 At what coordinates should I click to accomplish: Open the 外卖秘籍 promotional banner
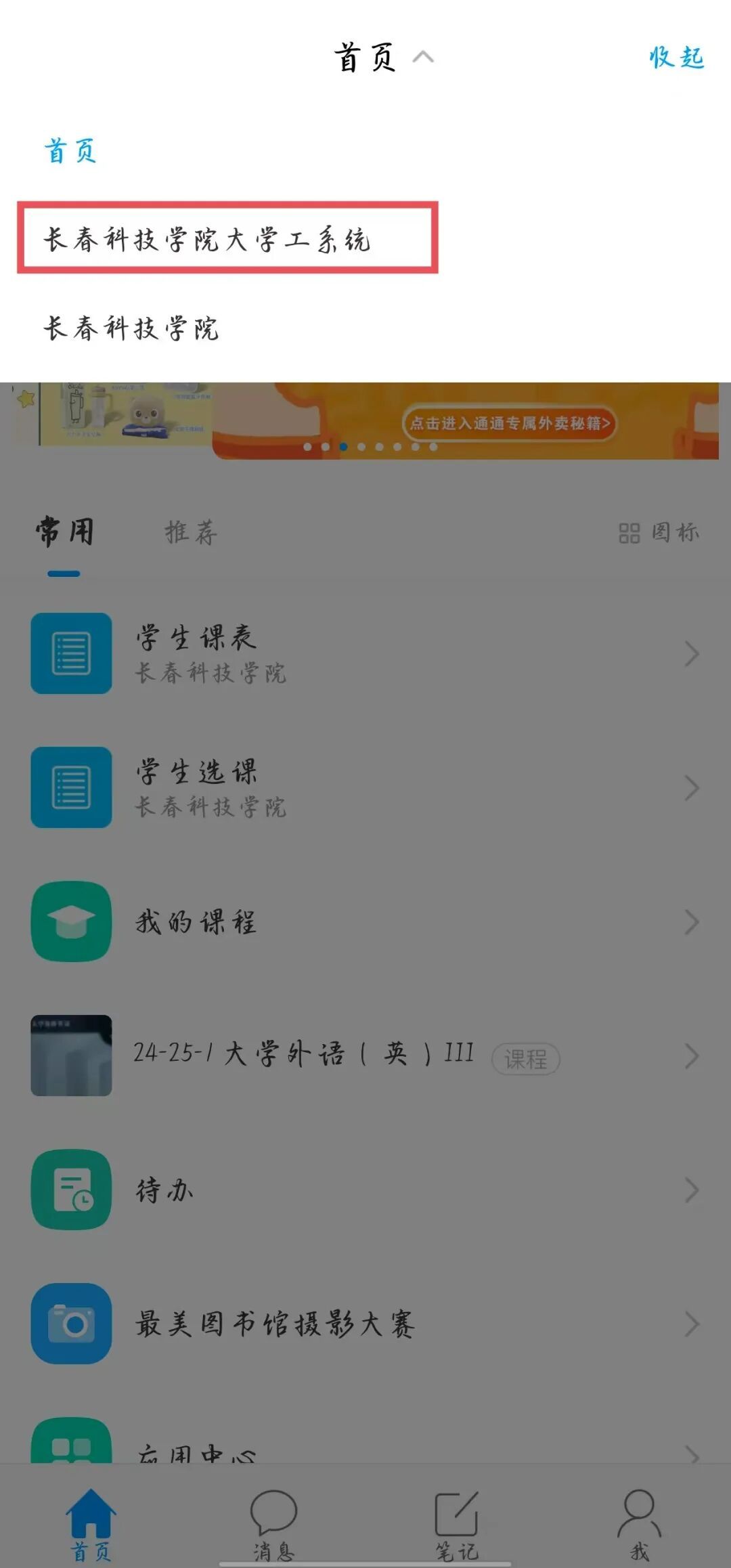point(508,423)
